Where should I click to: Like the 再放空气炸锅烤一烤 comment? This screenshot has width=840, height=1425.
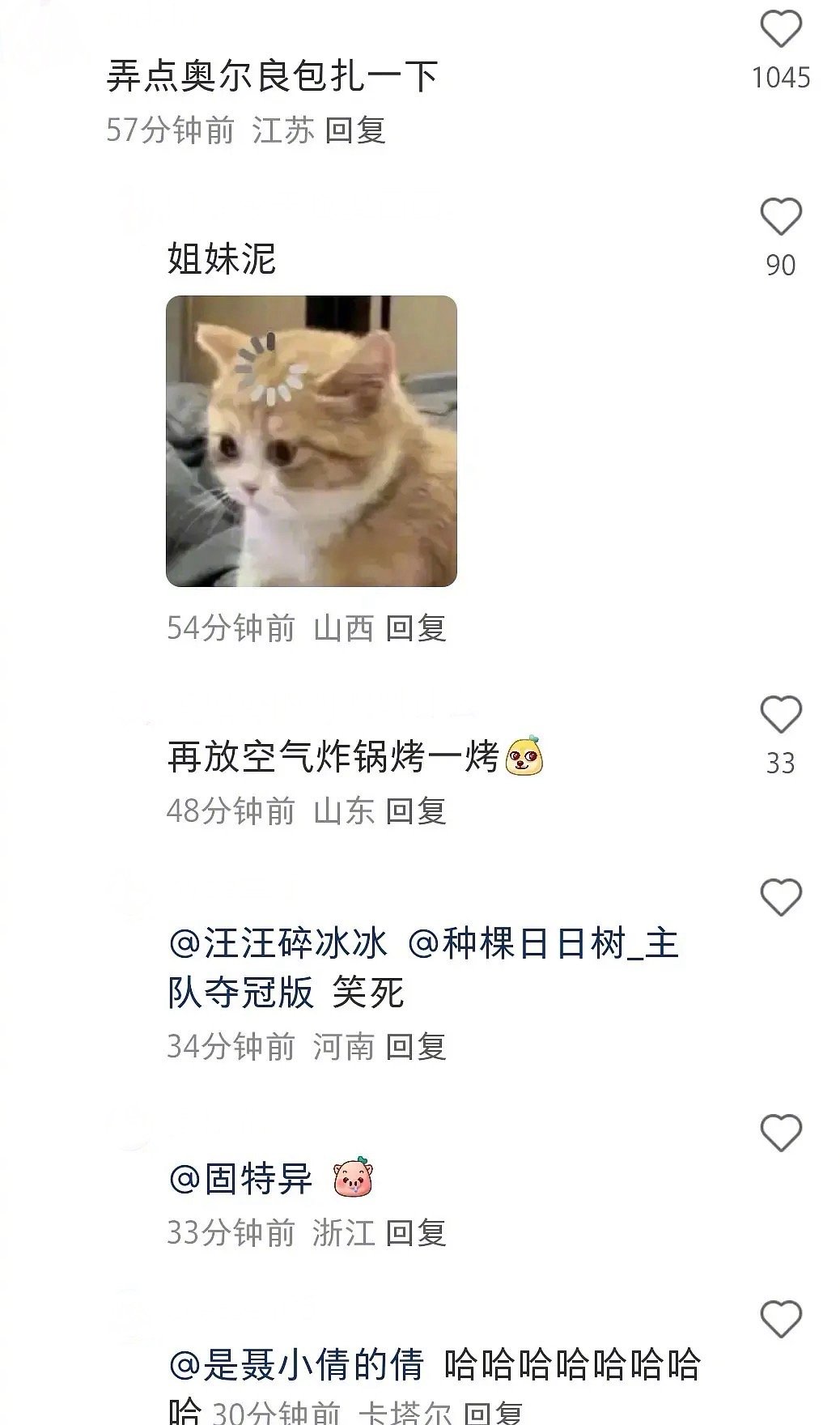[x=780, y=715]
